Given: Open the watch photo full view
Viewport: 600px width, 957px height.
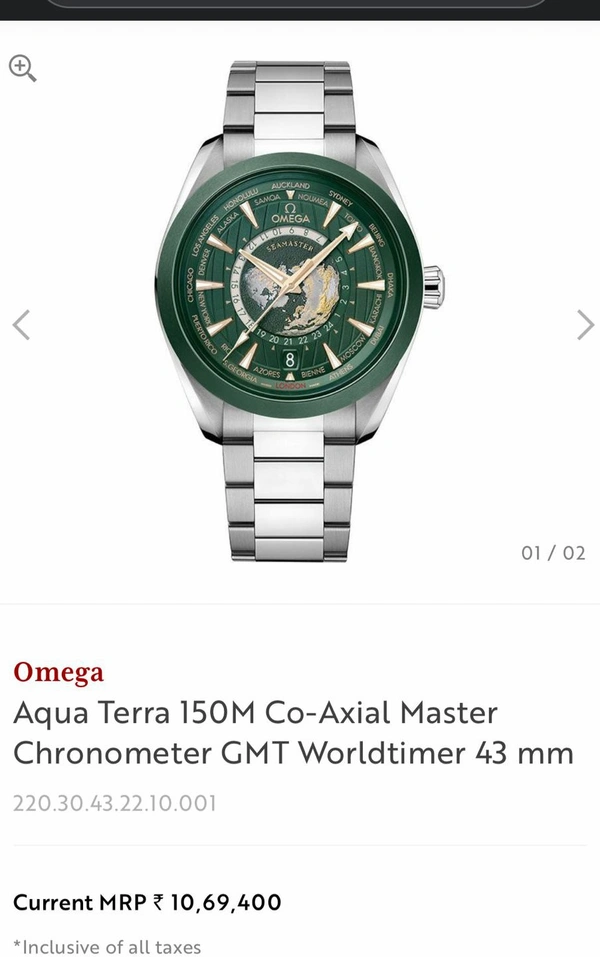Looking at the screenshot, I should pyautogui.click(x=300, y=310).
